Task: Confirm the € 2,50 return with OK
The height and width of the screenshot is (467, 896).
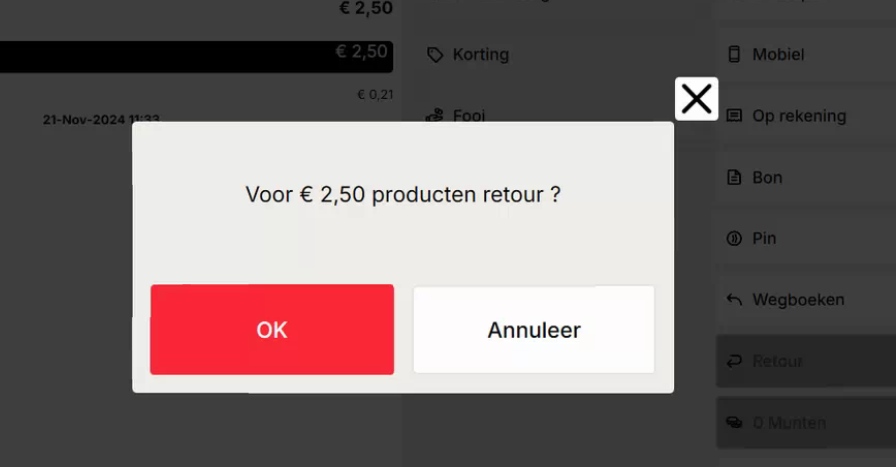Action: (272, 330)
